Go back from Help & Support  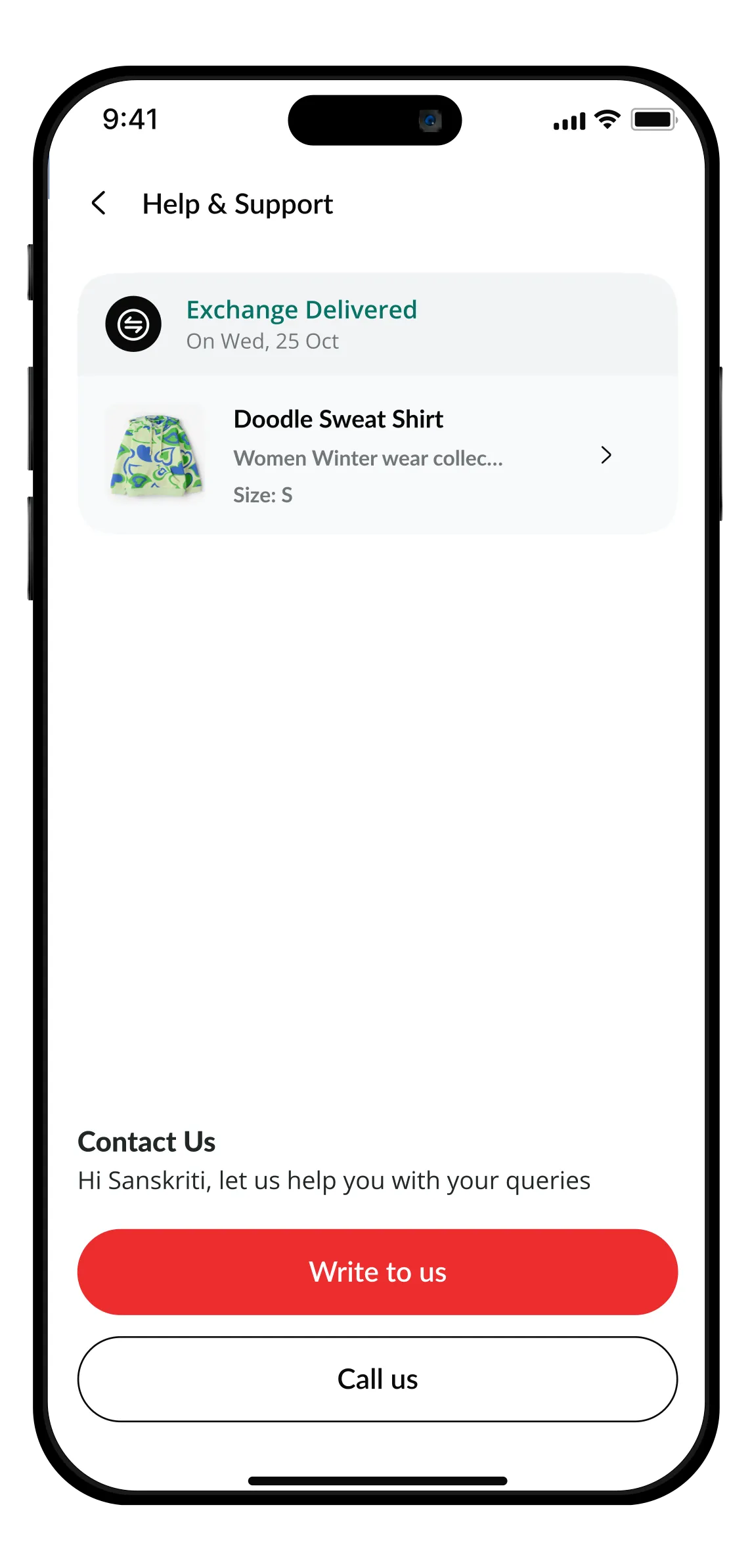99,204
